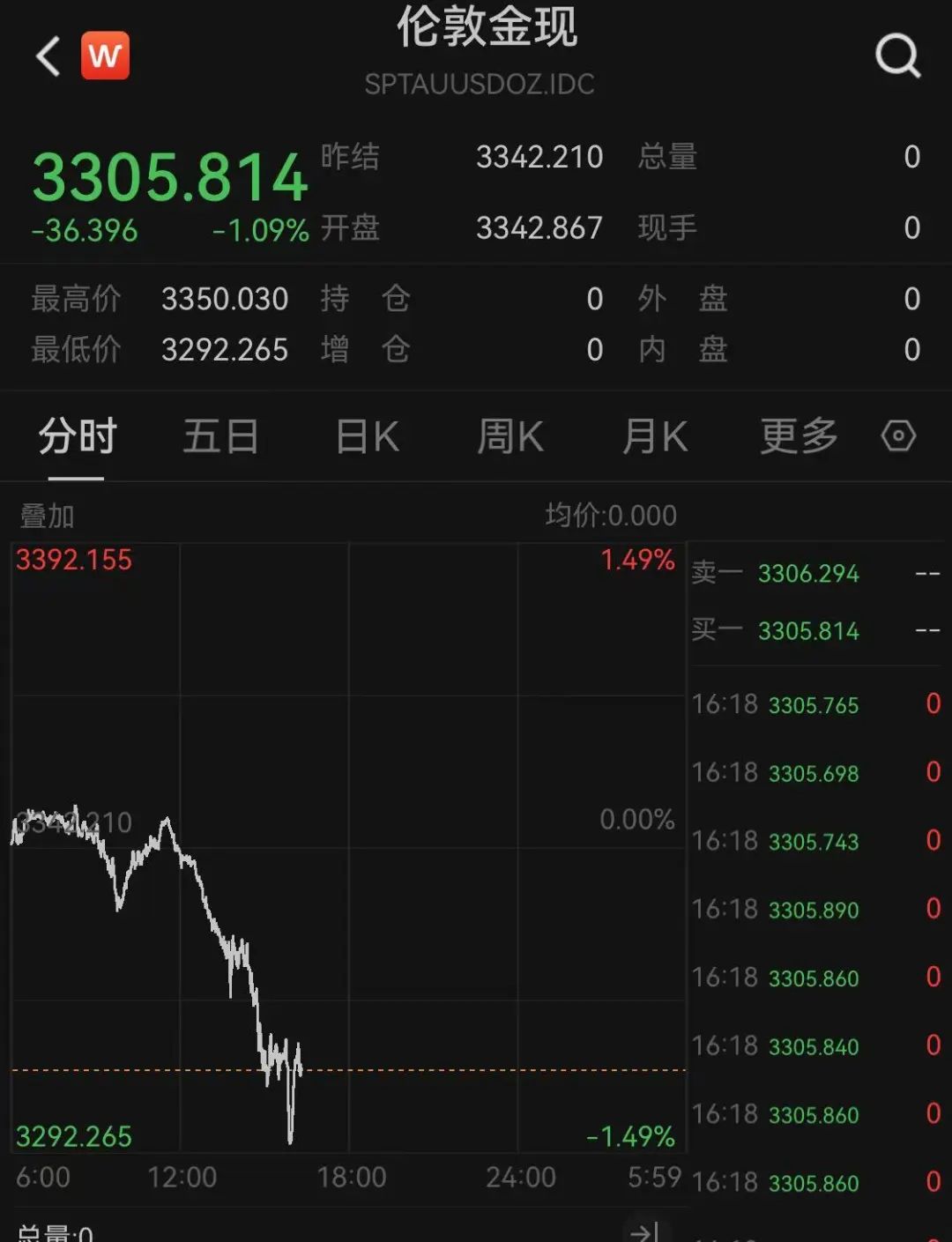This screenshot has width=952, height=1242.
Task: Expand the 更多 chart options
Action: pos(799,436)
